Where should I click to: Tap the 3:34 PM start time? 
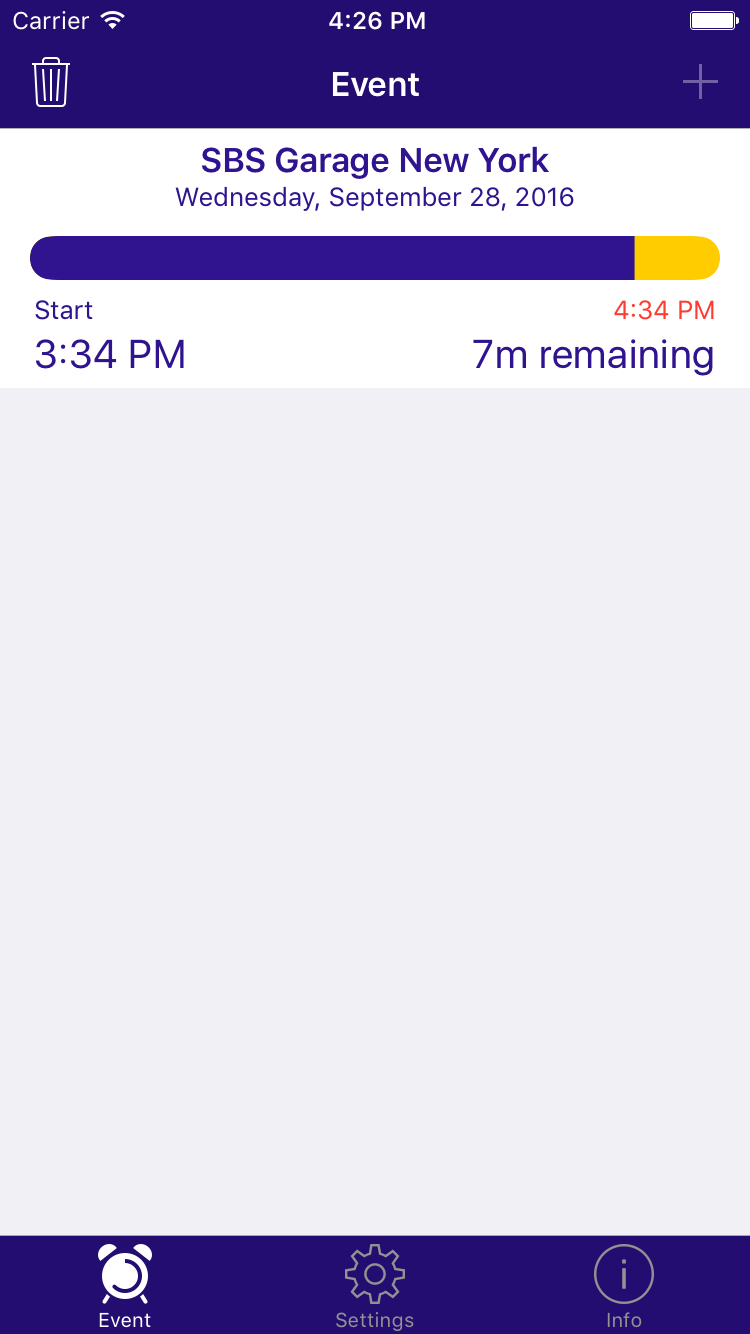pyautogui.click(x=110, y=354)
